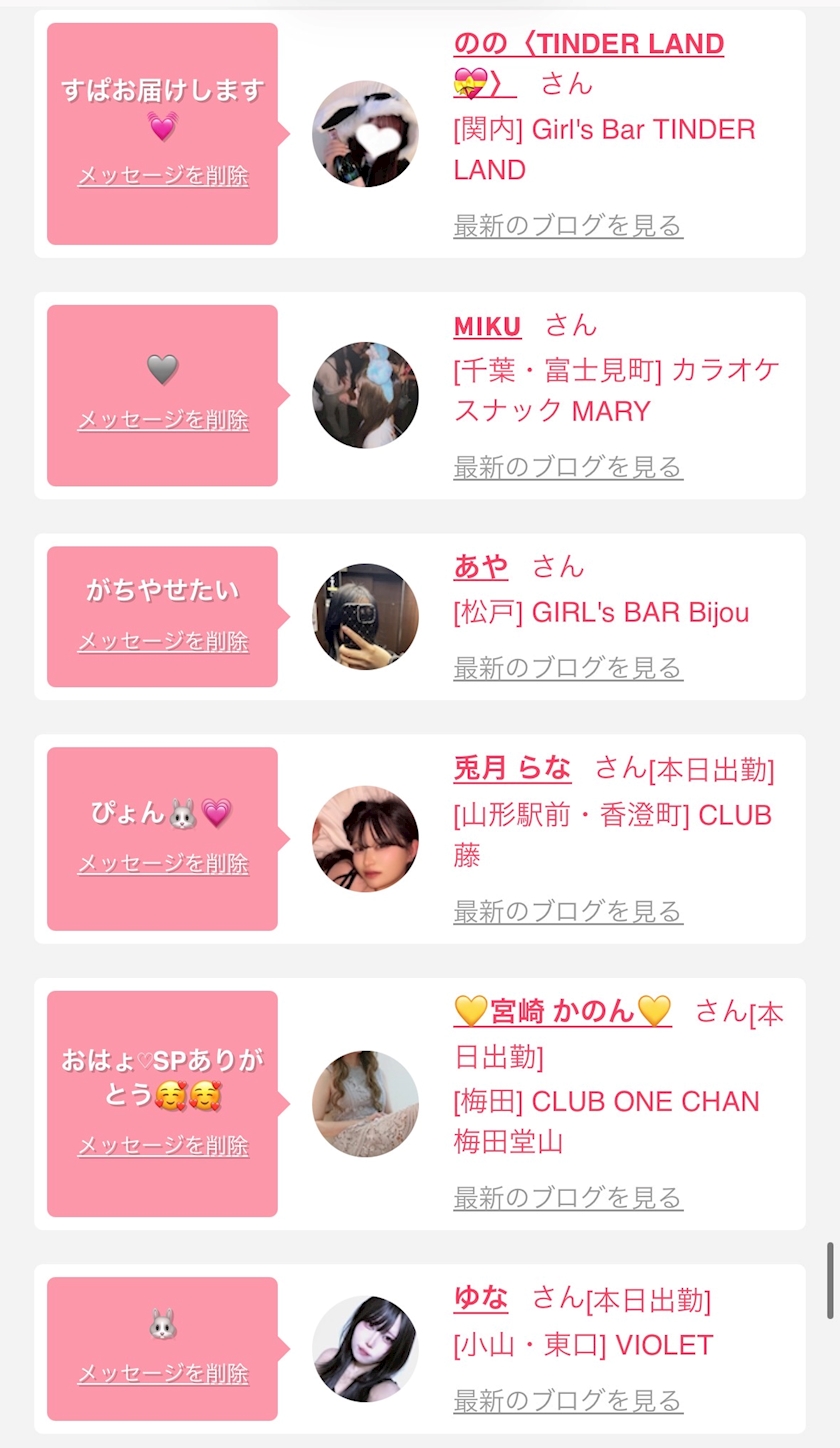Delete the おはょ SPありがとう message
Screen dimensions: 840x1448
(x=163, y=1146)
